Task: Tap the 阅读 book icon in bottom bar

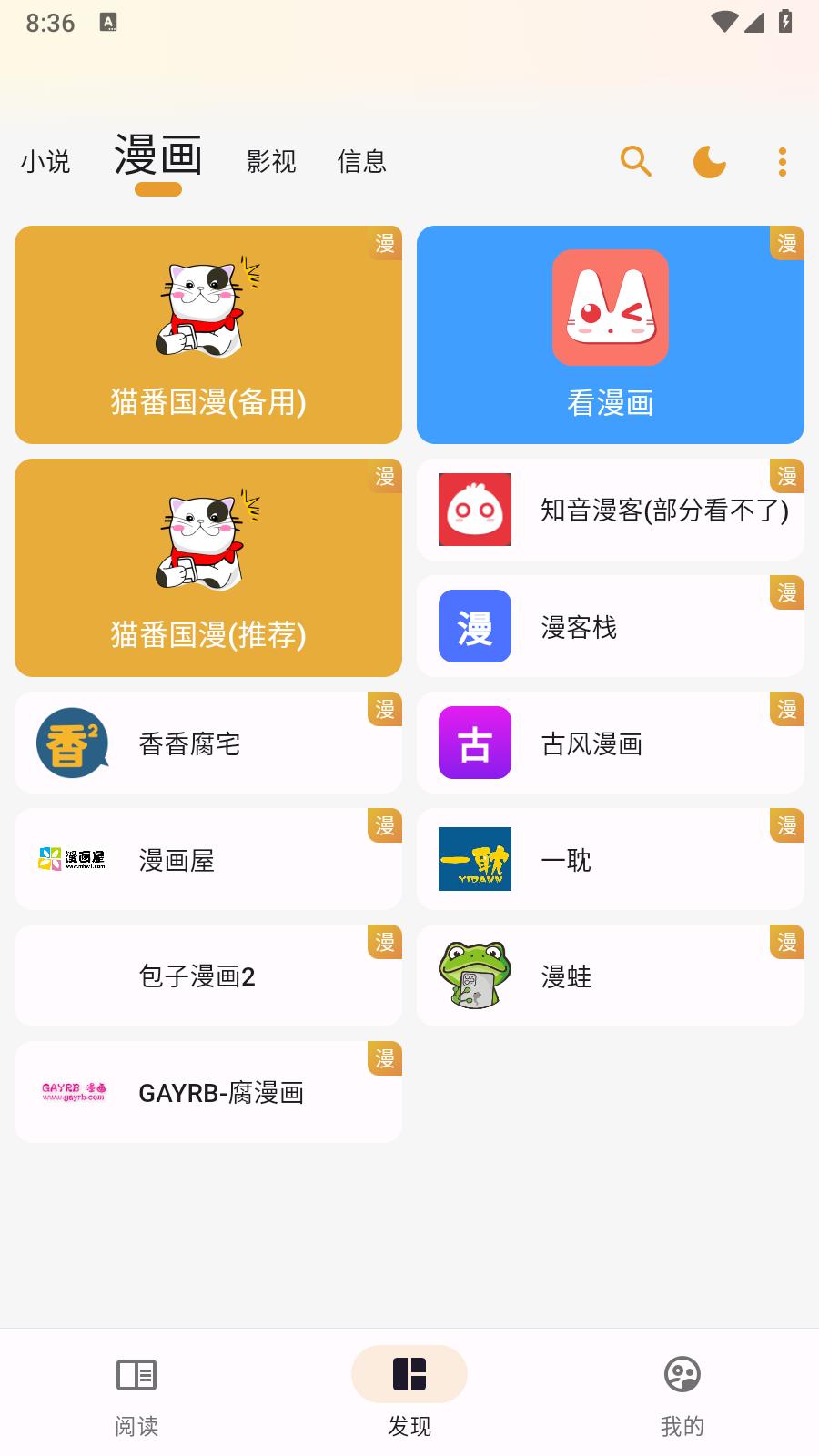Action: point(136,1374)
